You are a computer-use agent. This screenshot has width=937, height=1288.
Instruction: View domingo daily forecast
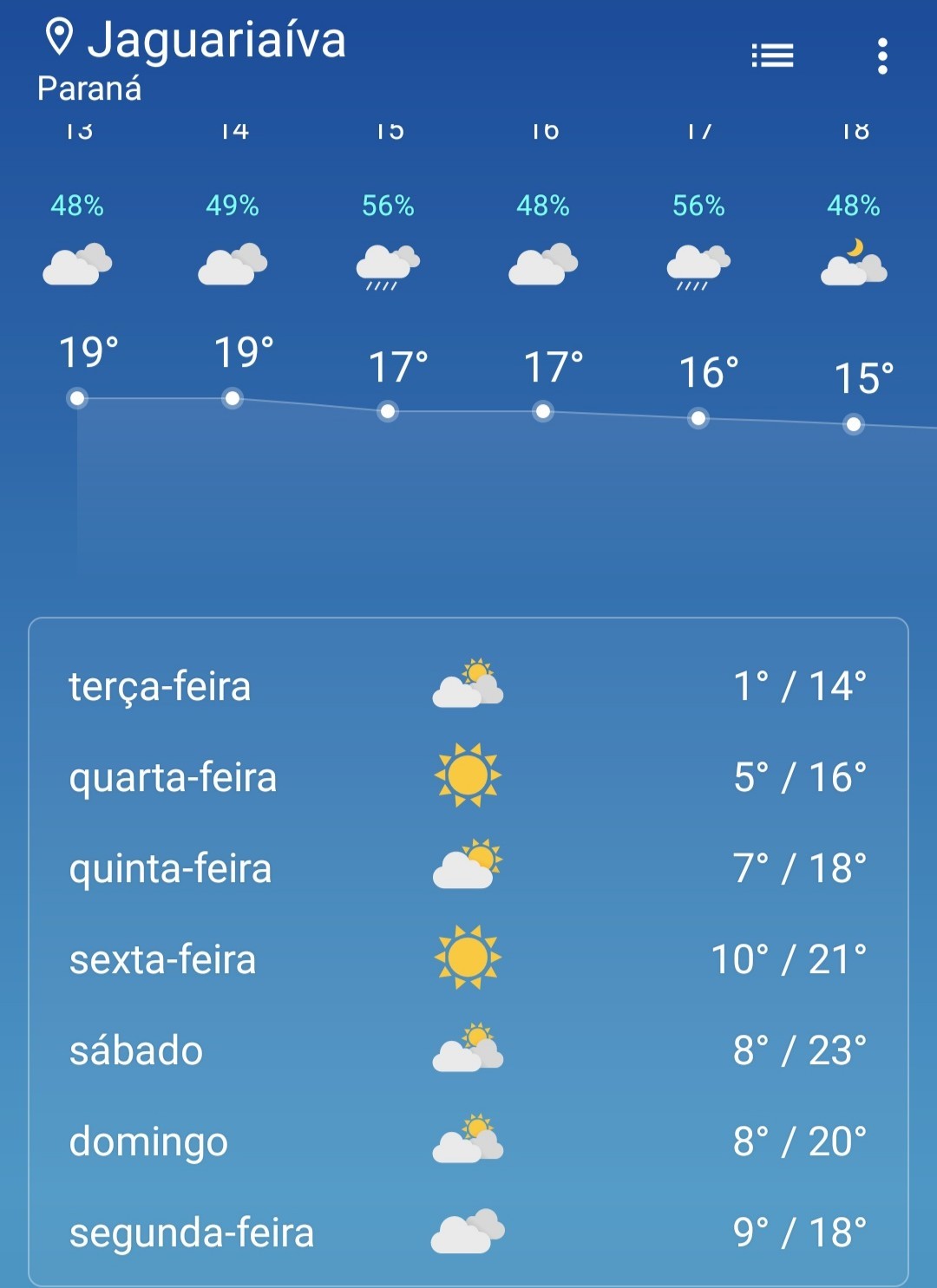pos(468,1141)
